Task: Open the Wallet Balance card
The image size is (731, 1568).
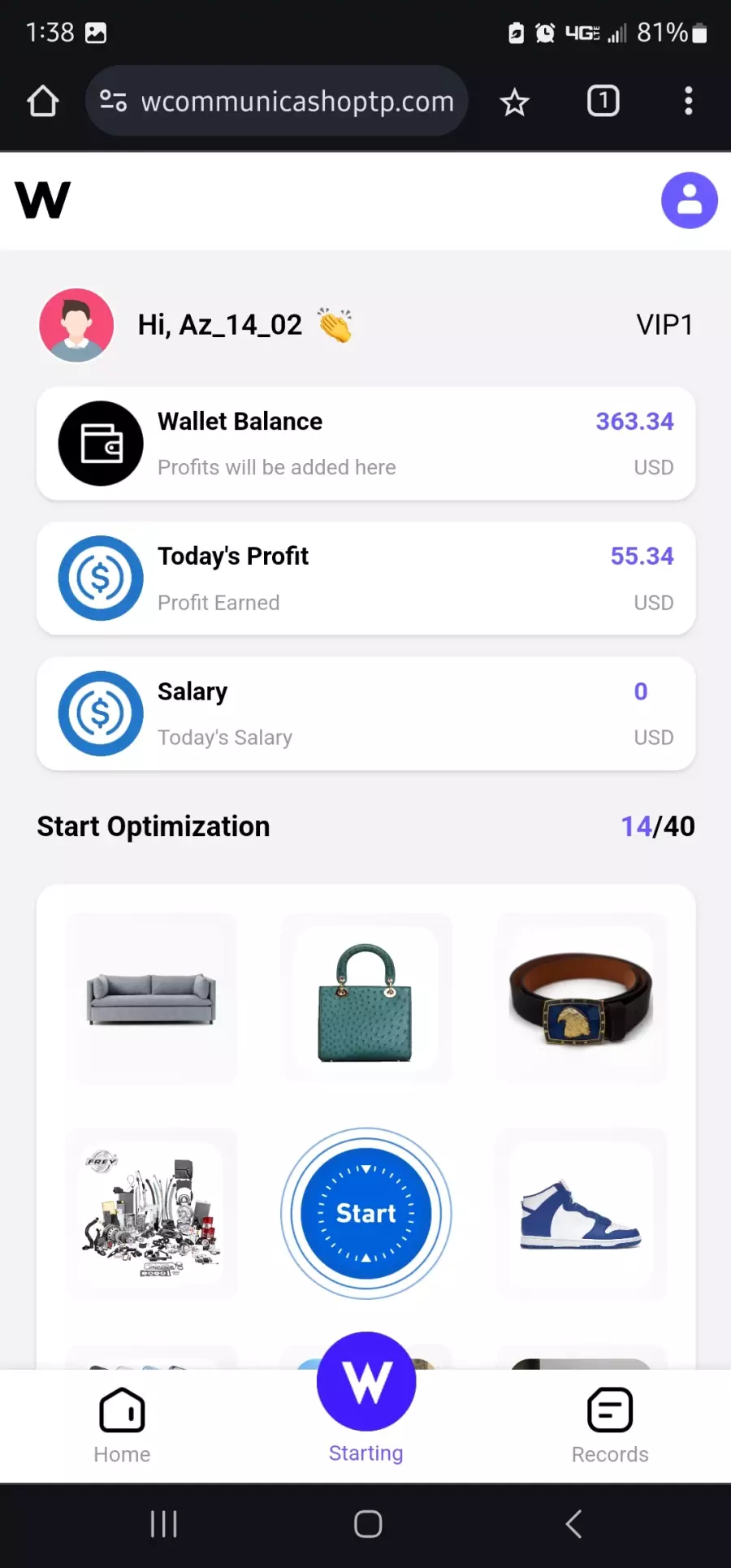Action: click(x=366, y=444)
